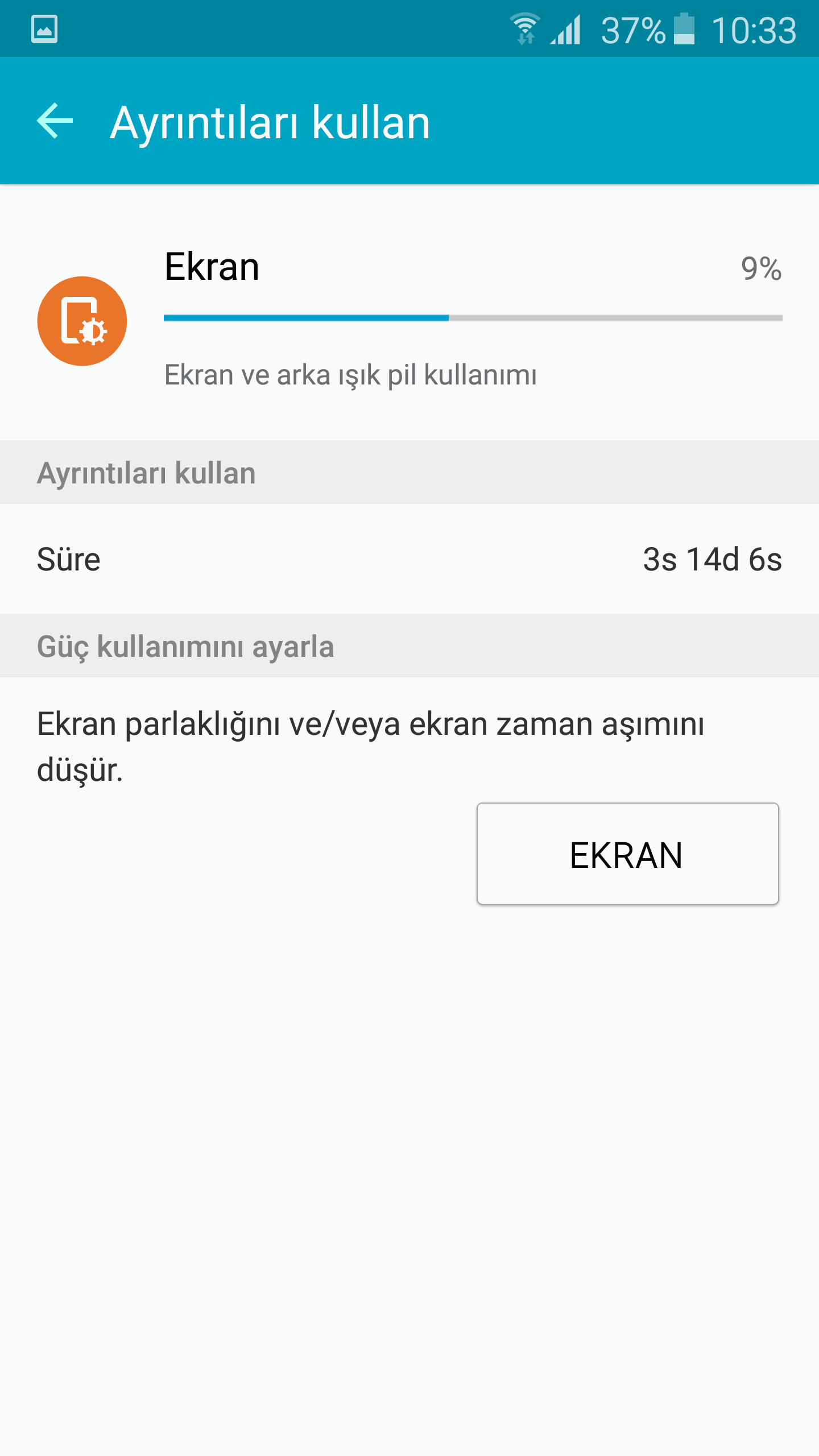819x1456 pixels.
Task: Go back using the top arrow
Action: click(55, 121)
